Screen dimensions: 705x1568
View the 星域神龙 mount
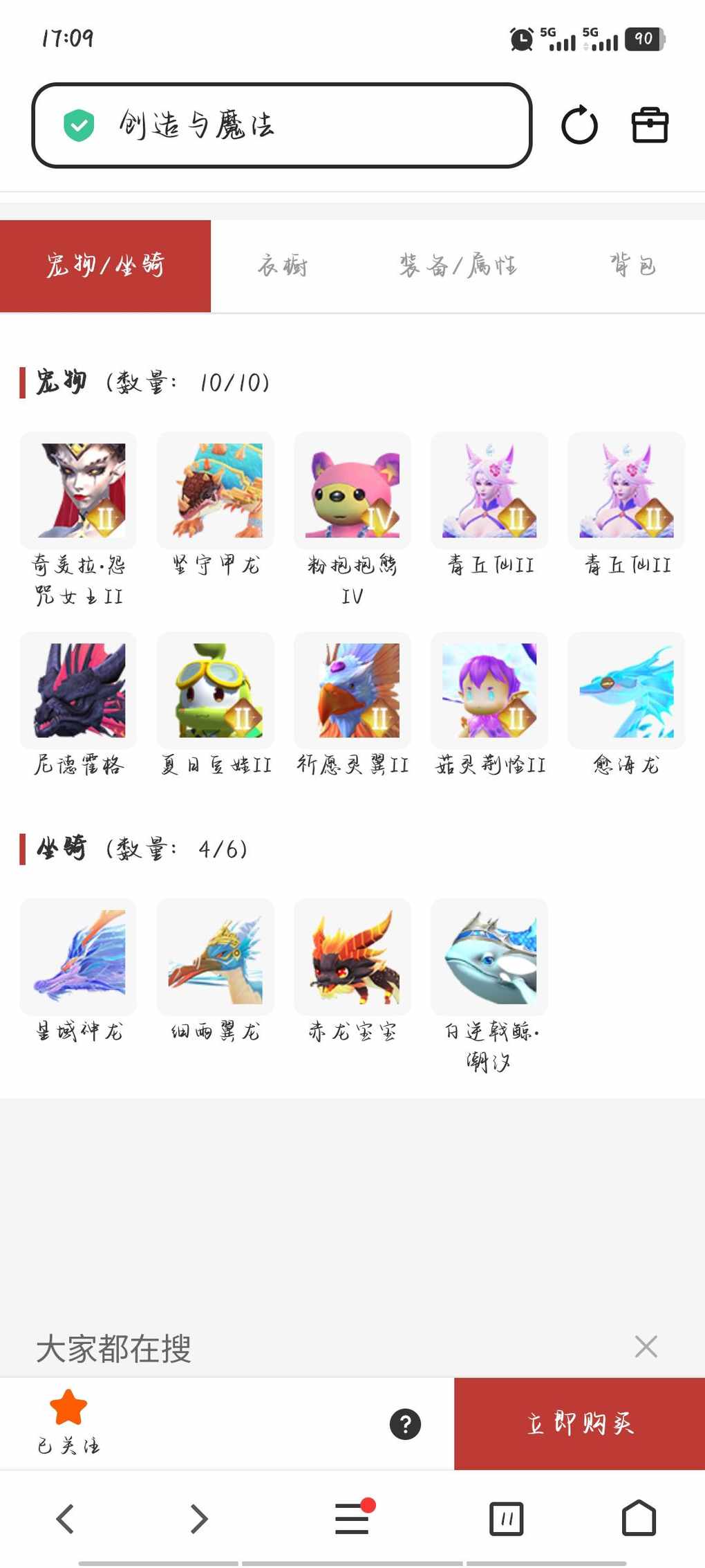(x=79, y=957)
